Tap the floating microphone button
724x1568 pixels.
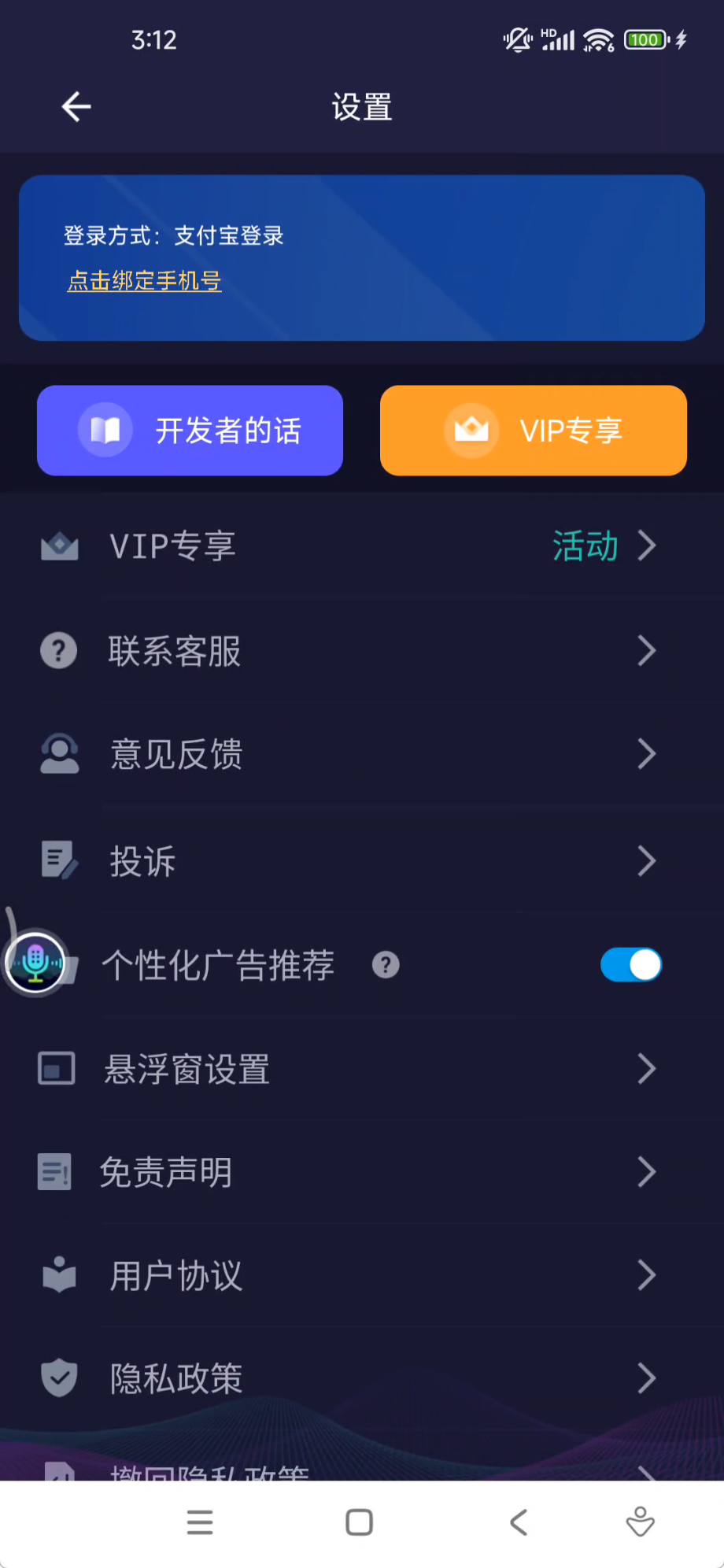[x=35, y=962]
